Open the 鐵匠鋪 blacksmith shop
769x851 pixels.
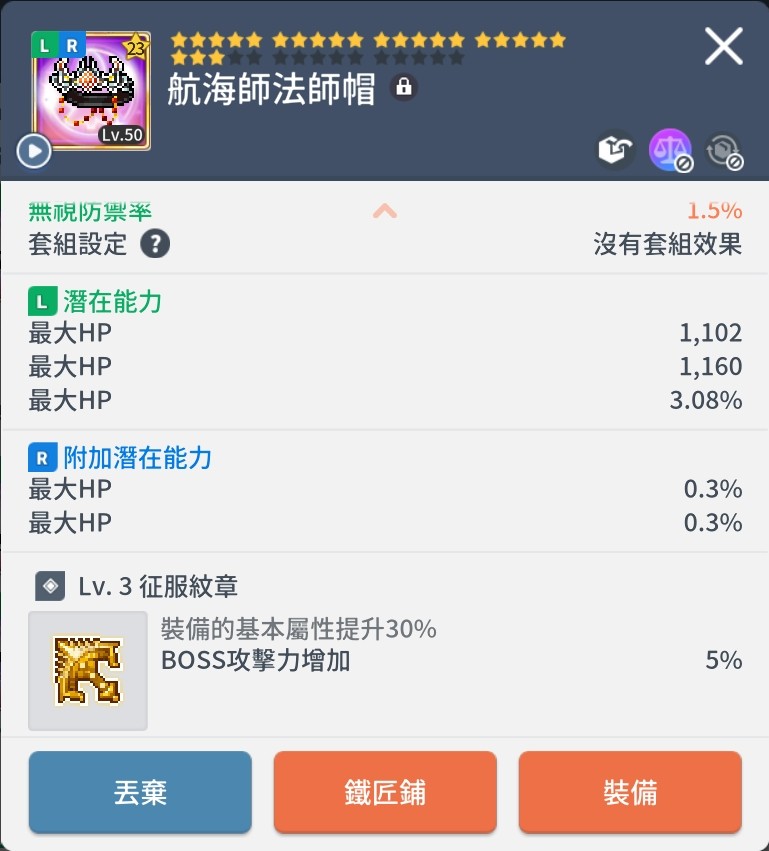click(x=385, y=793)
